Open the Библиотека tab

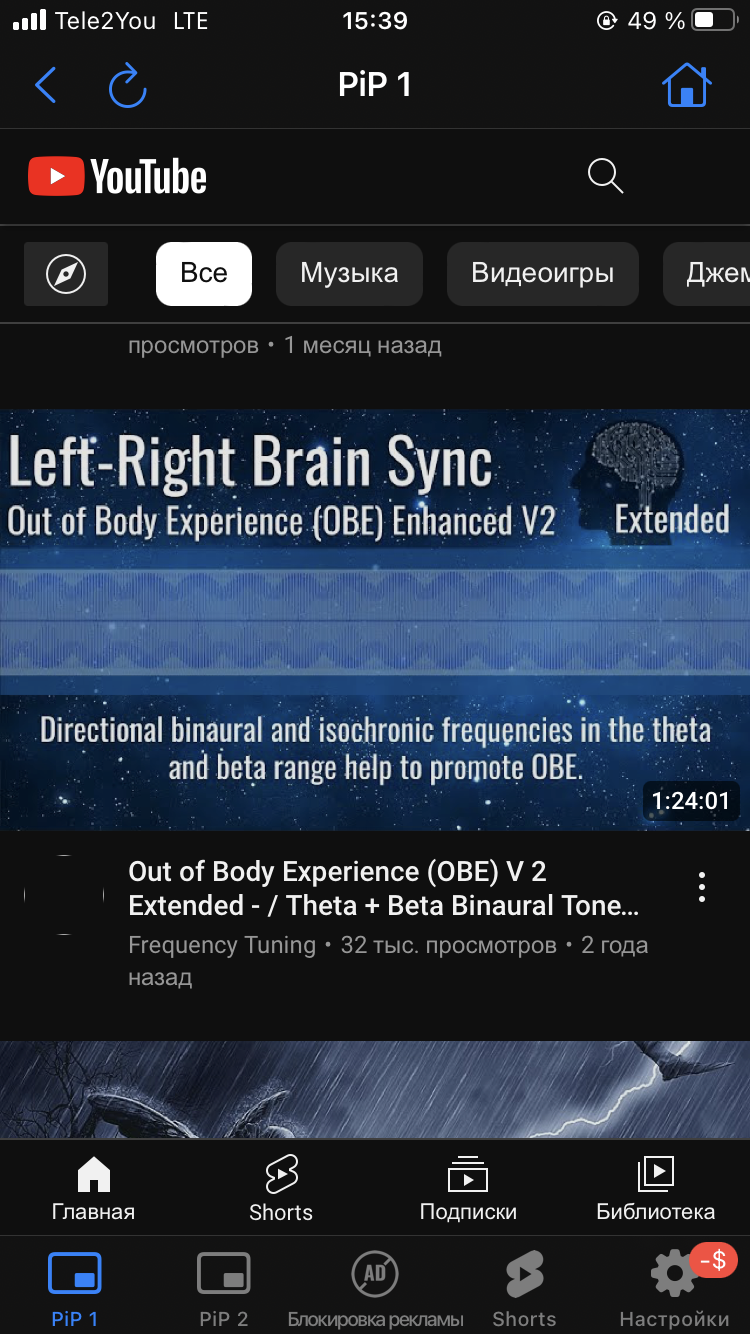(x=655, y=1189)
